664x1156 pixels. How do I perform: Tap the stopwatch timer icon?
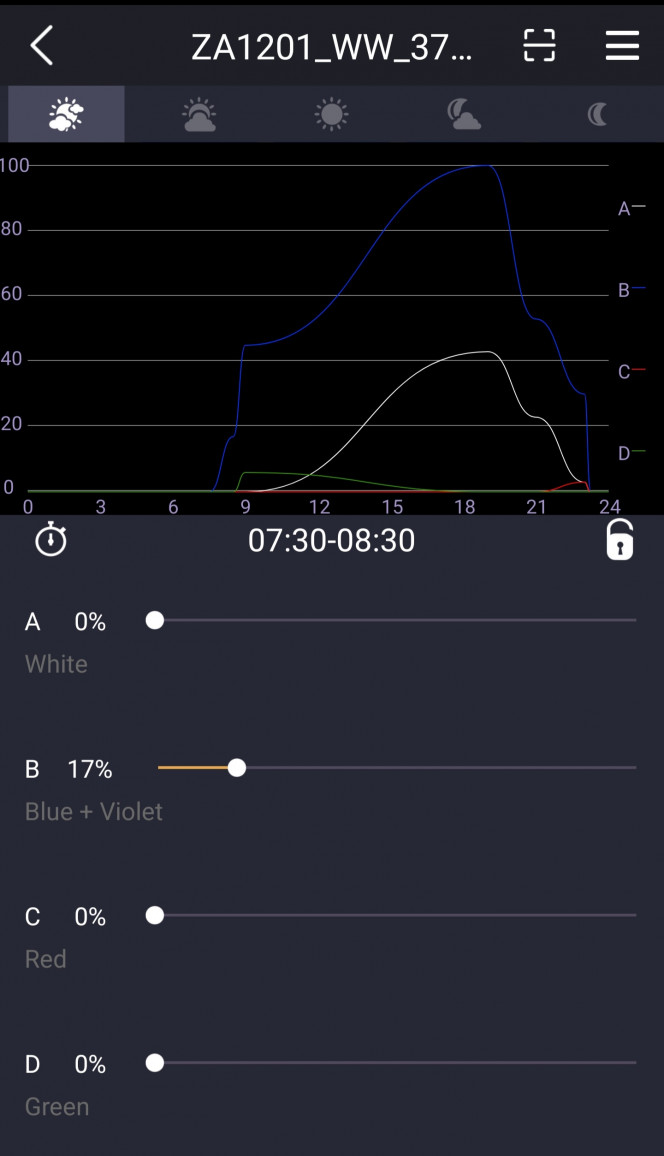[51, 539]
